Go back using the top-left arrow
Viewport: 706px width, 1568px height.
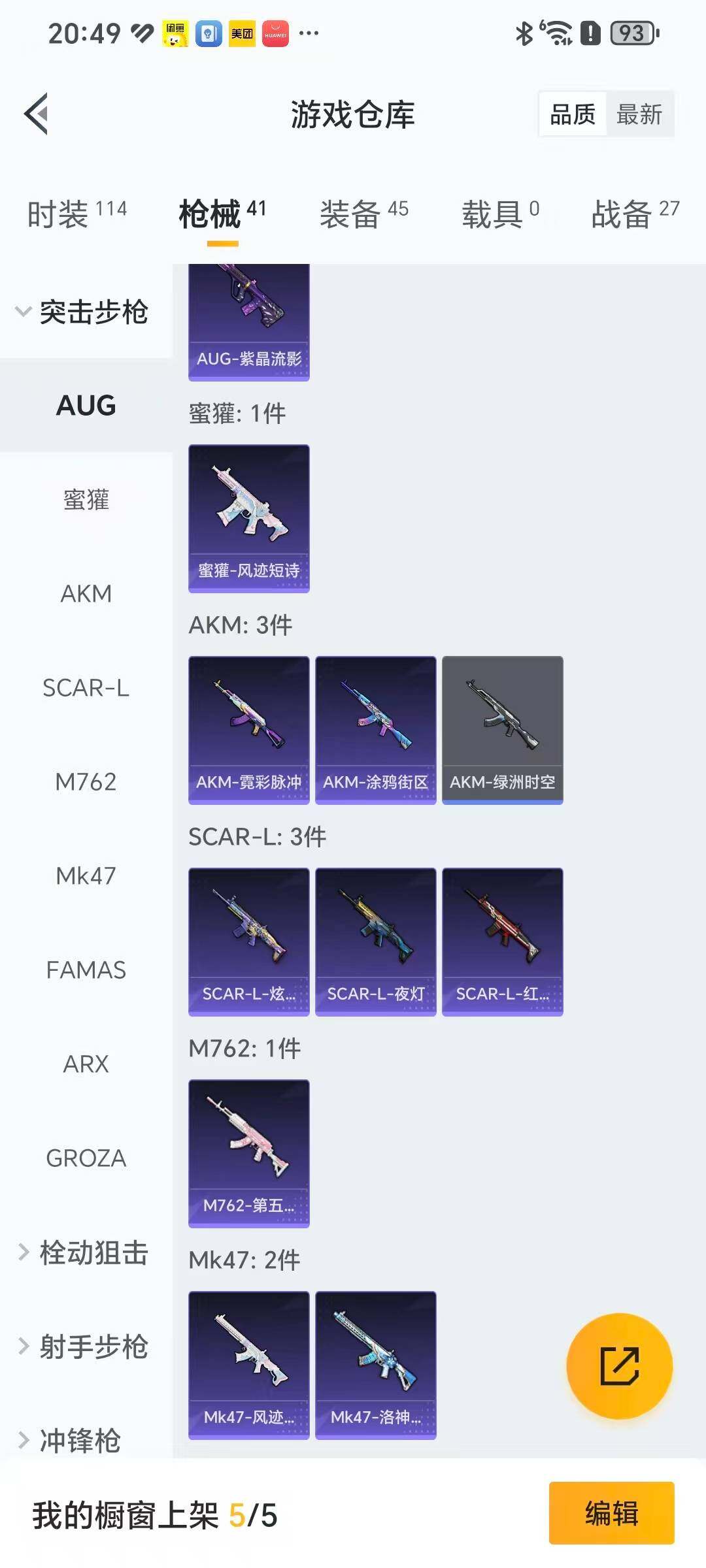[x=37, y=114]
